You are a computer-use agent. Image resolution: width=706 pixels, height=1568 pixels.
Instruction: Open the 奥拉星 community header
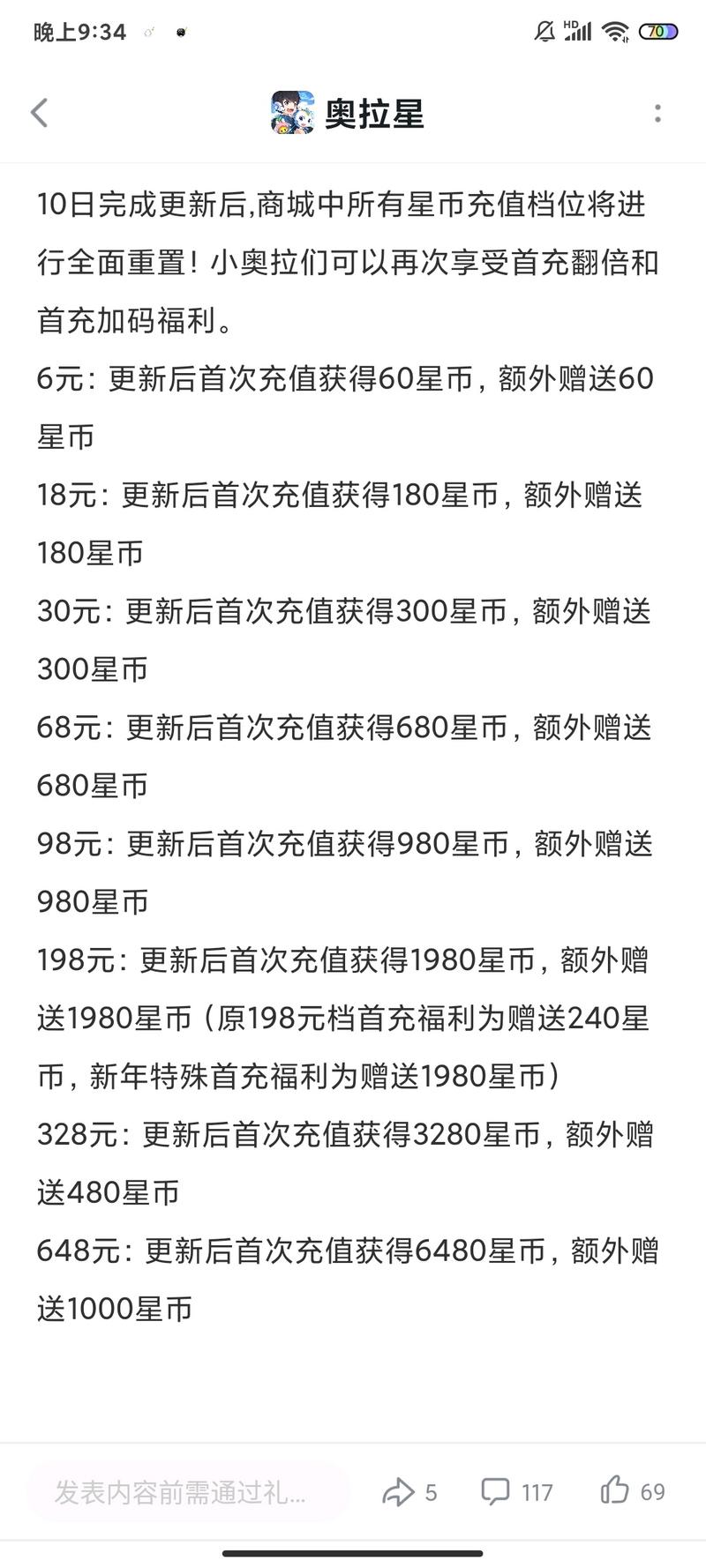pos(348,113)
